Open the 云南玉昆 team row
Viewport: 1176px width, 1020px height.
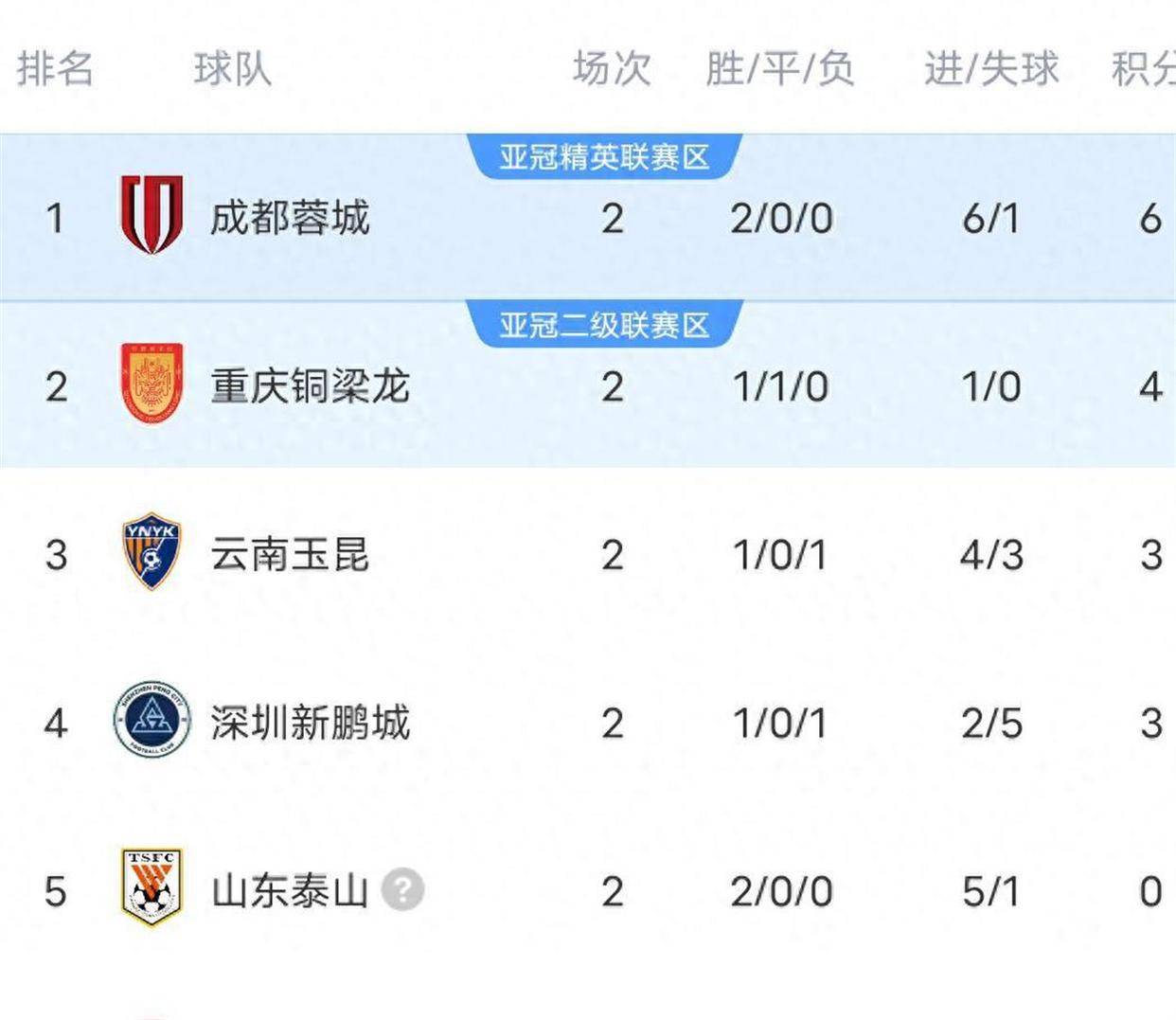tap(290, 555)
